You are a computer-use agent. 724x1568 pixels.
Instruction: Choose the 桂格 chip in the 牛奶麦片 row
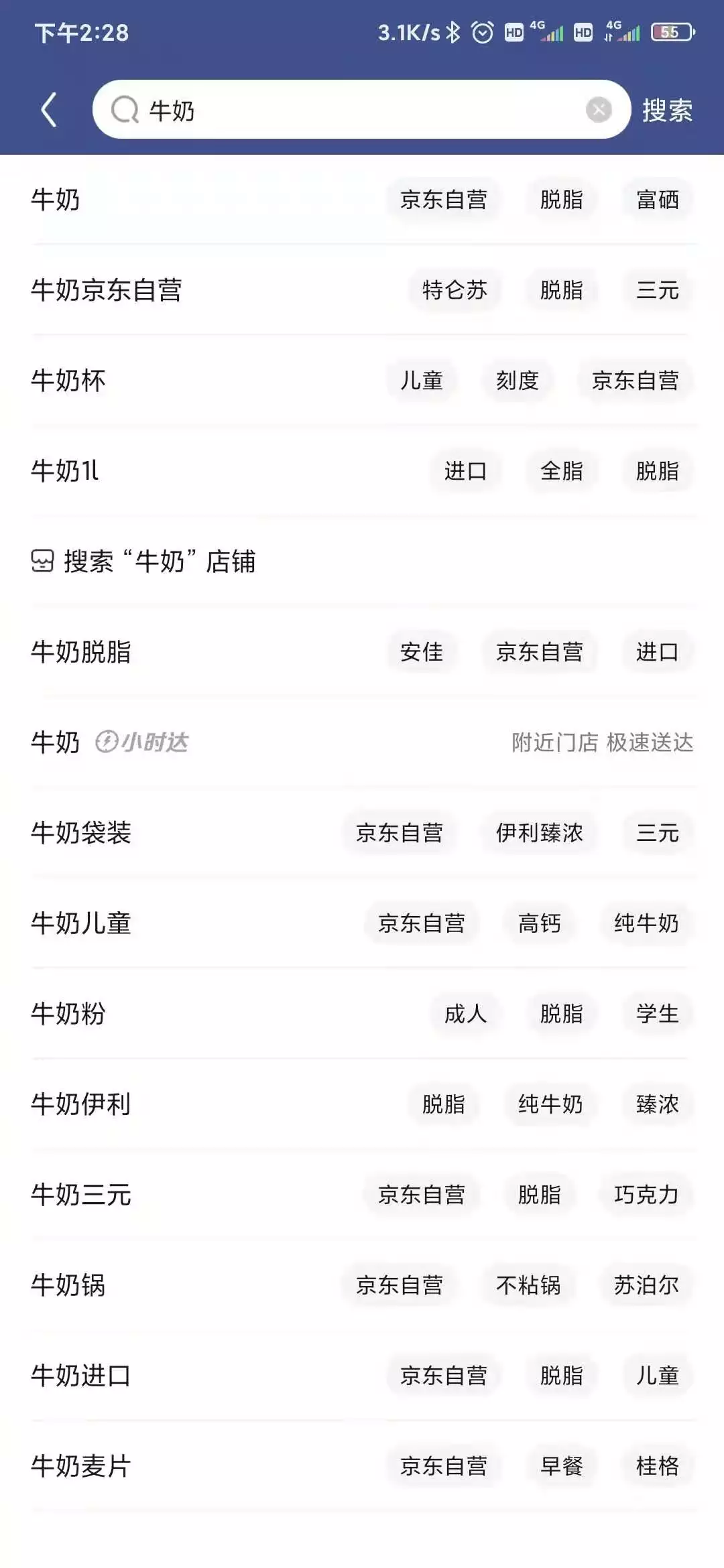[657, 1466]
